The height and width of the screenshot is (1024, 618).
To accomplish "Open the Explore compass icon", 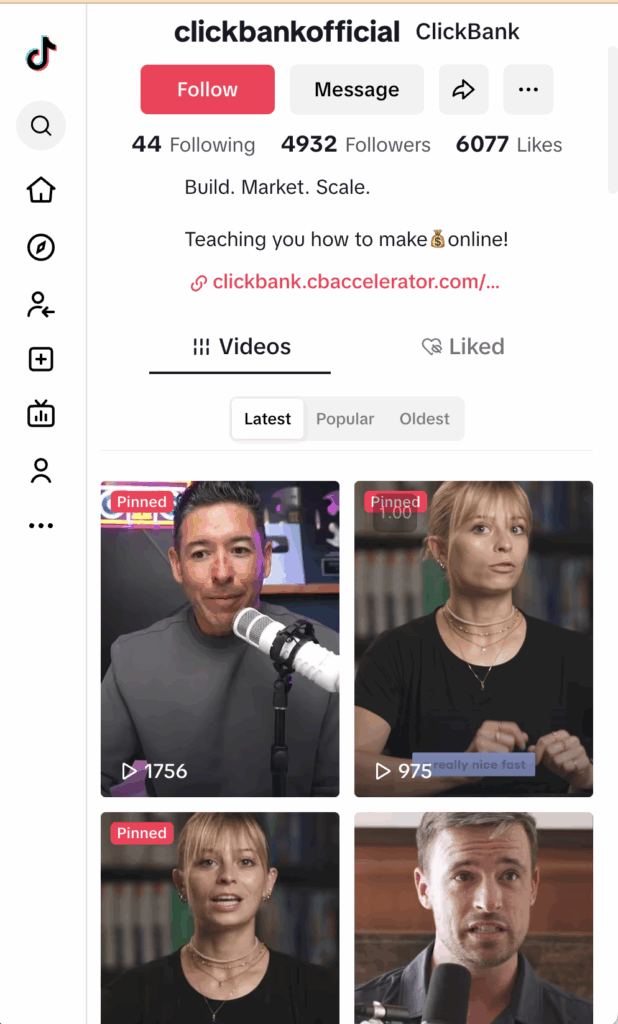I will click(x=41, y=247).
